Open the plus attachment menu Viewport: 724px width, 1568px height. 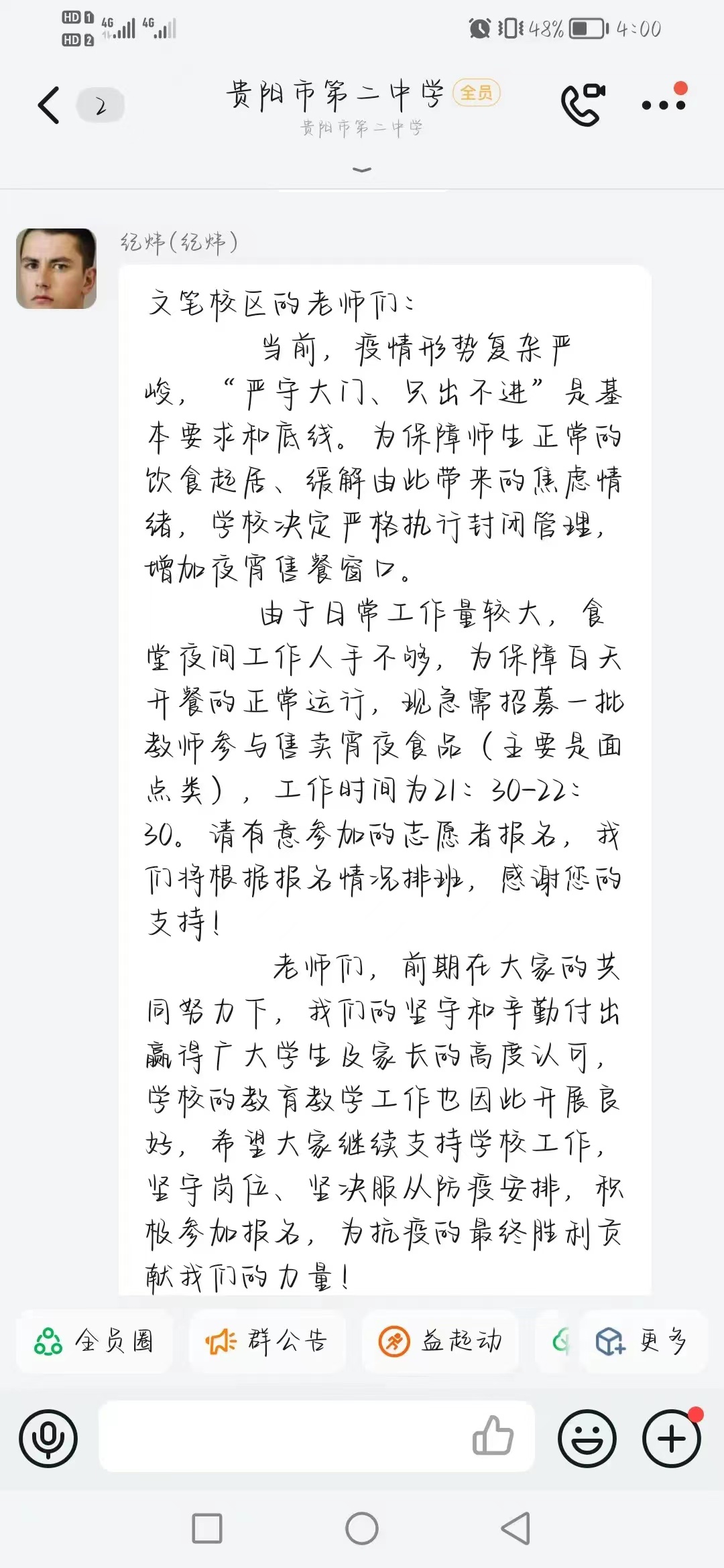(x=672, y=1439)
